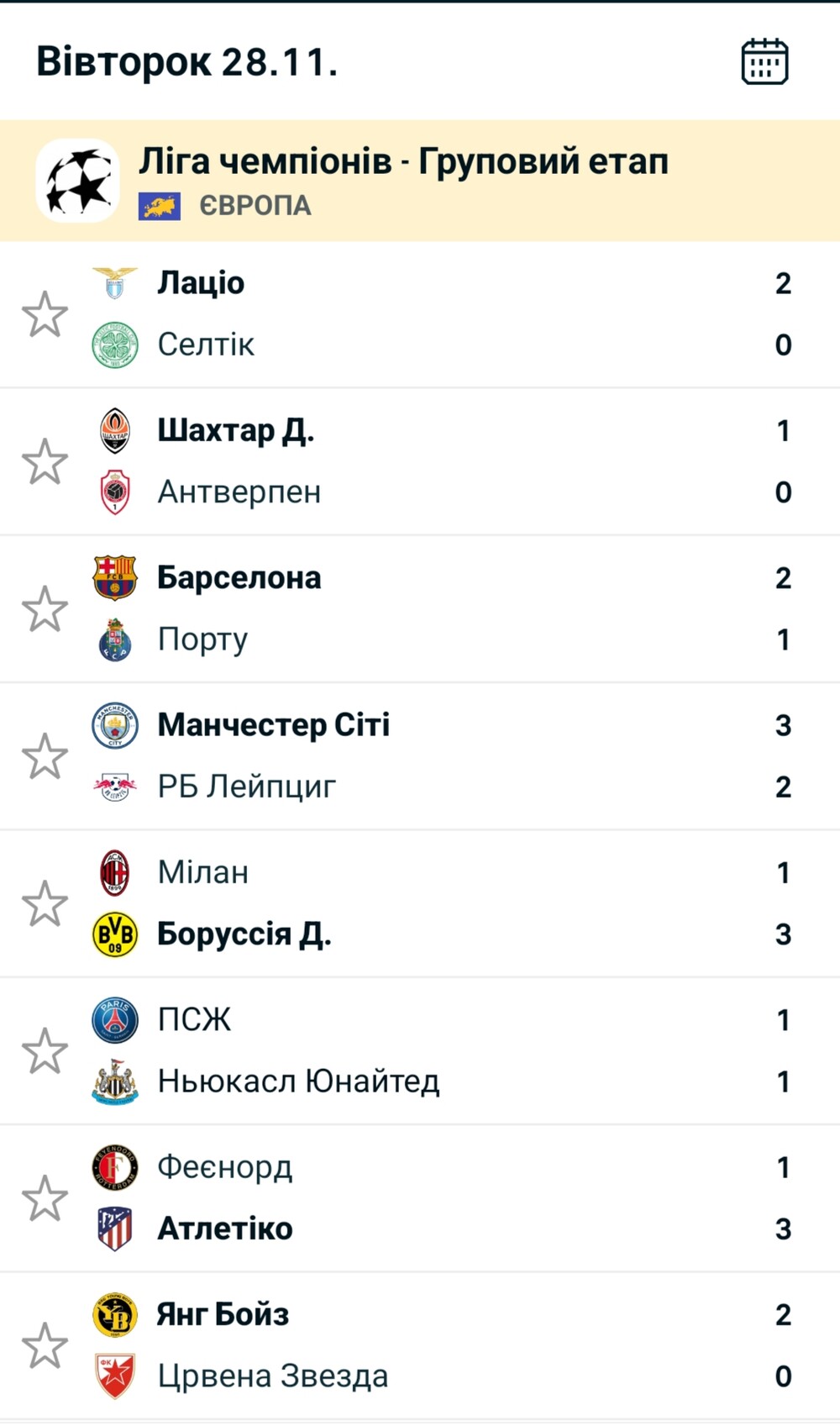Favorite the Мілан vs Боруссія Д. match
840x1426 pixels.
click(45, 903)
